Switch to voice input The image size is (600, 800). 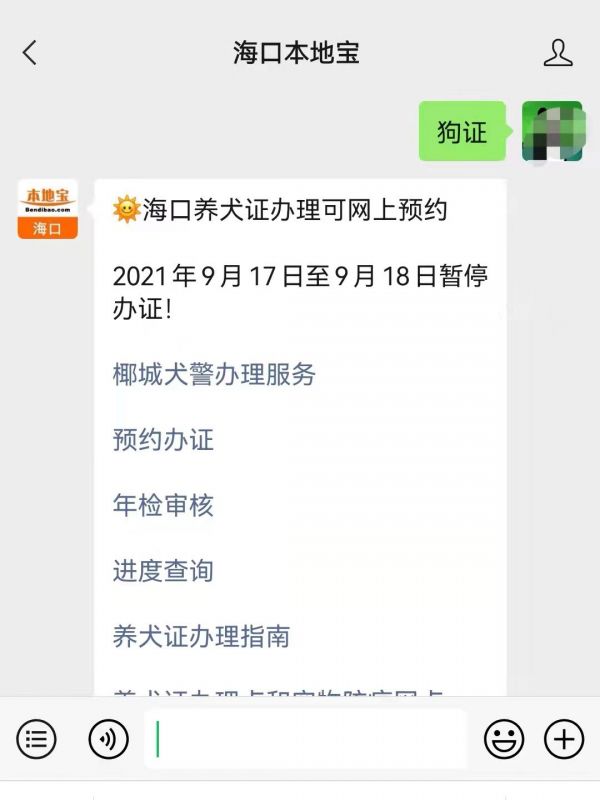(x=108, y=740)
